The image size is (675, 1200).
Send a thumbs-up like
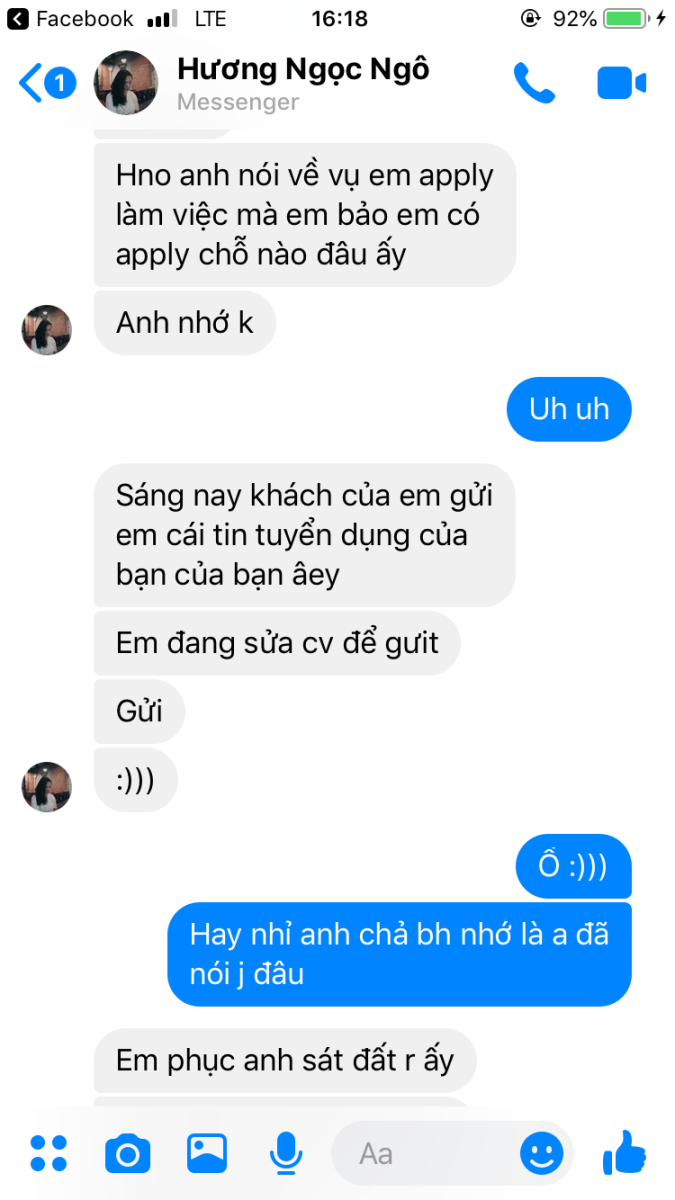625,1152
